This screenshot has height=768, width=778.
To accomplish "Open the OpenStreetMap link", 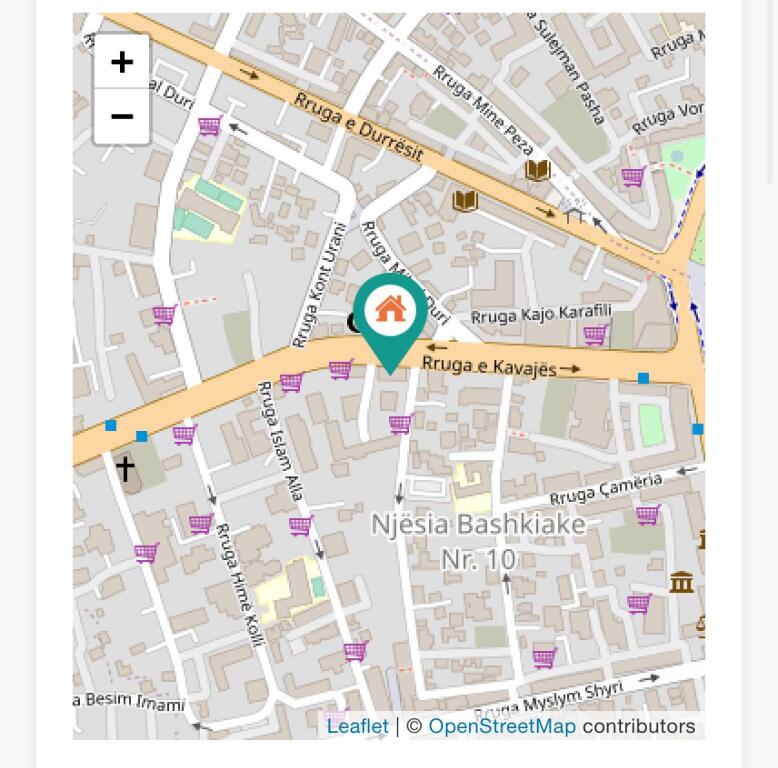I will pos(502,727).
